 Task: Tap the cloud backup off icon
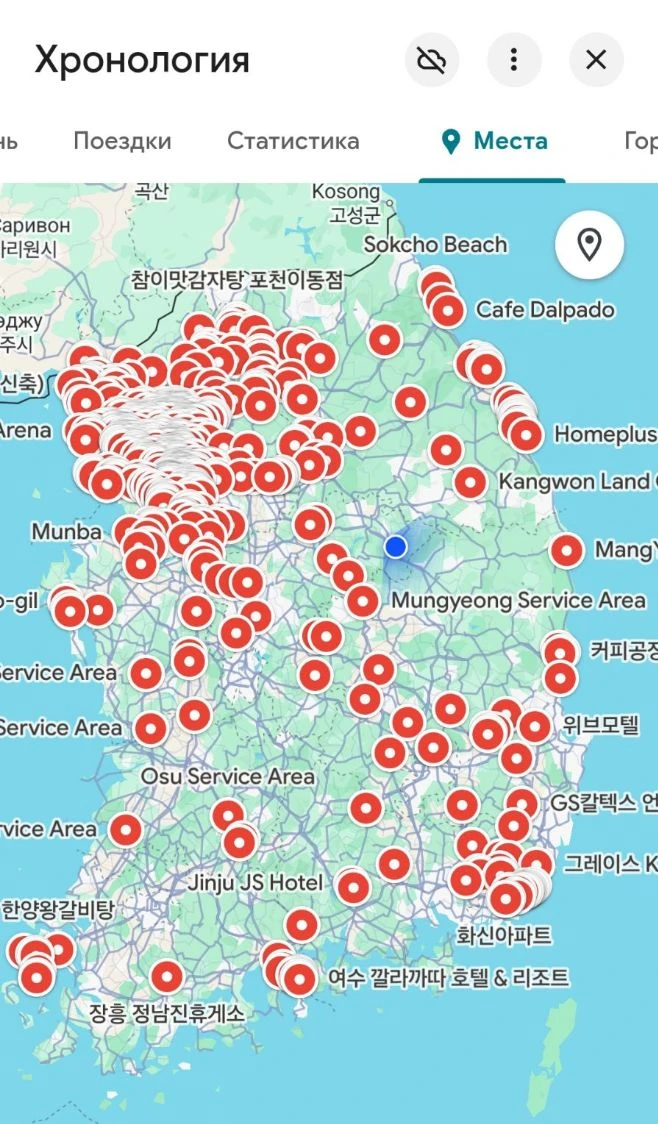[x=431, y=59]
